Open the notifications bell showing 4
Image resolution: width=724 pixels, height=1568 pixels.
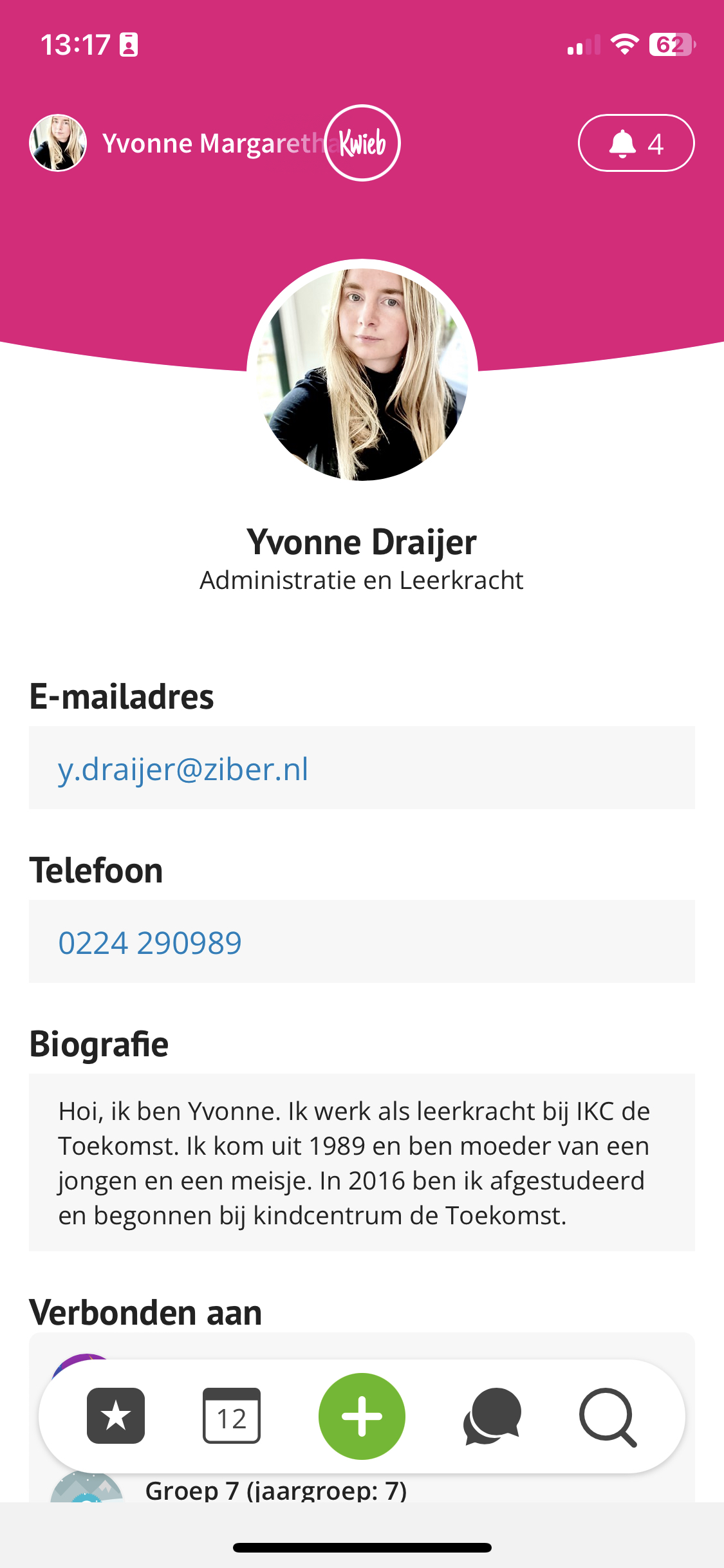coord(636,143)
